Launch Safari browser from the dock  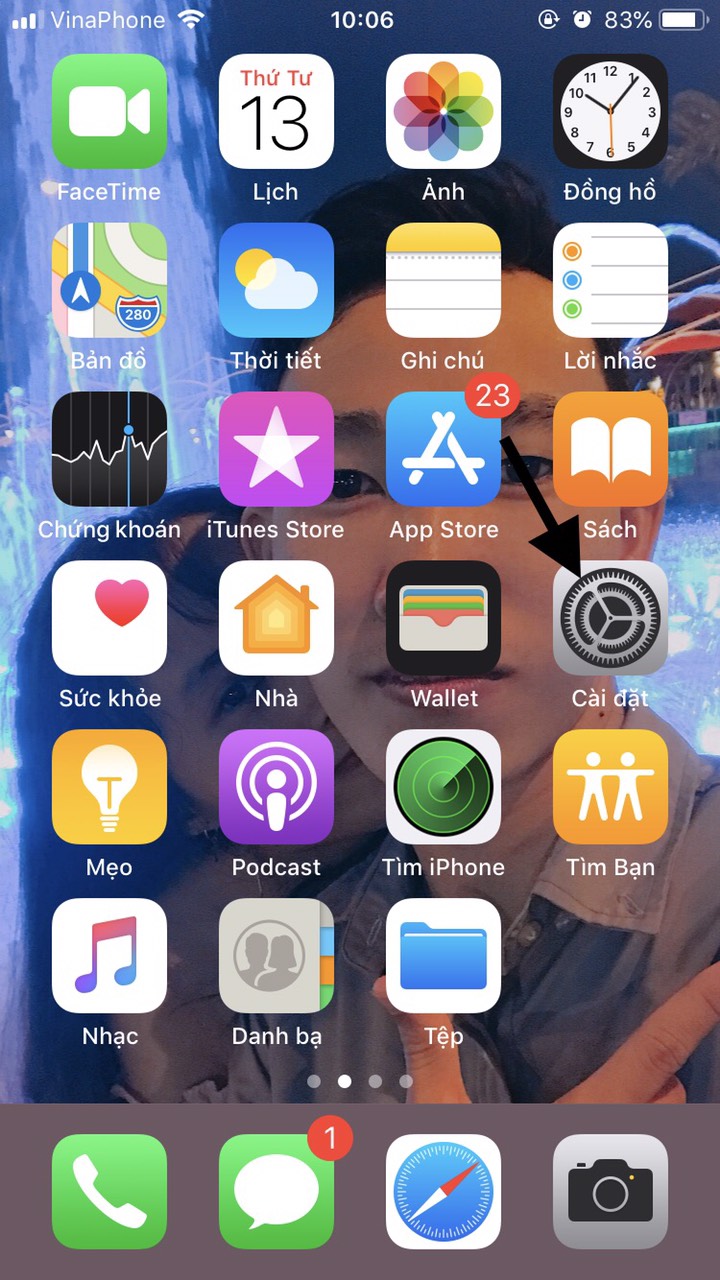coord(443,1191)
